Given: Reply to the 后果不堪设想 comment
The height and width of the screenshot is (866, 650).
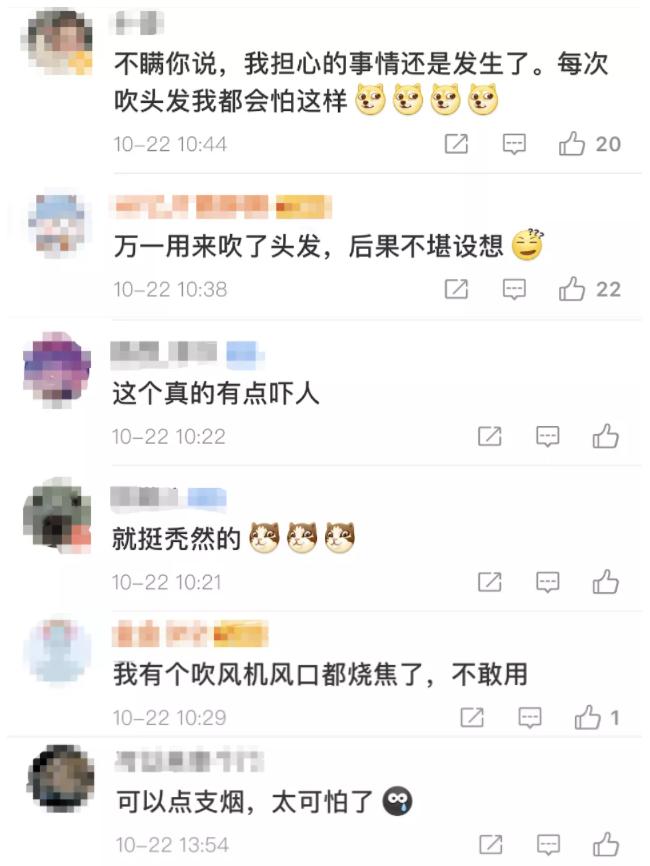Looking at the screenshot, I should (x=514, y=290).
